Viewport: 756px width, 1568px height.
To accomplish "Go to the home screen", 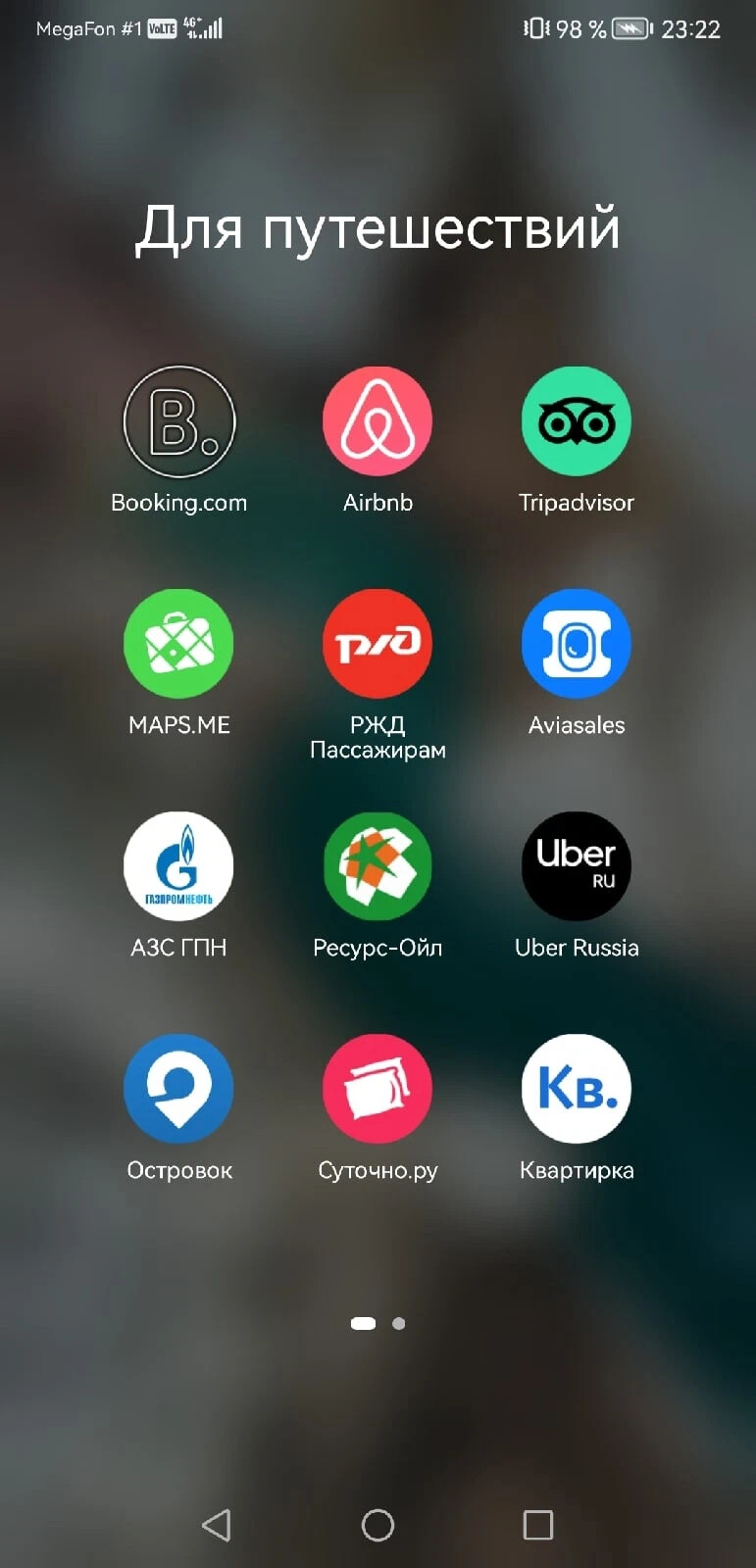I will [378, 1525].
